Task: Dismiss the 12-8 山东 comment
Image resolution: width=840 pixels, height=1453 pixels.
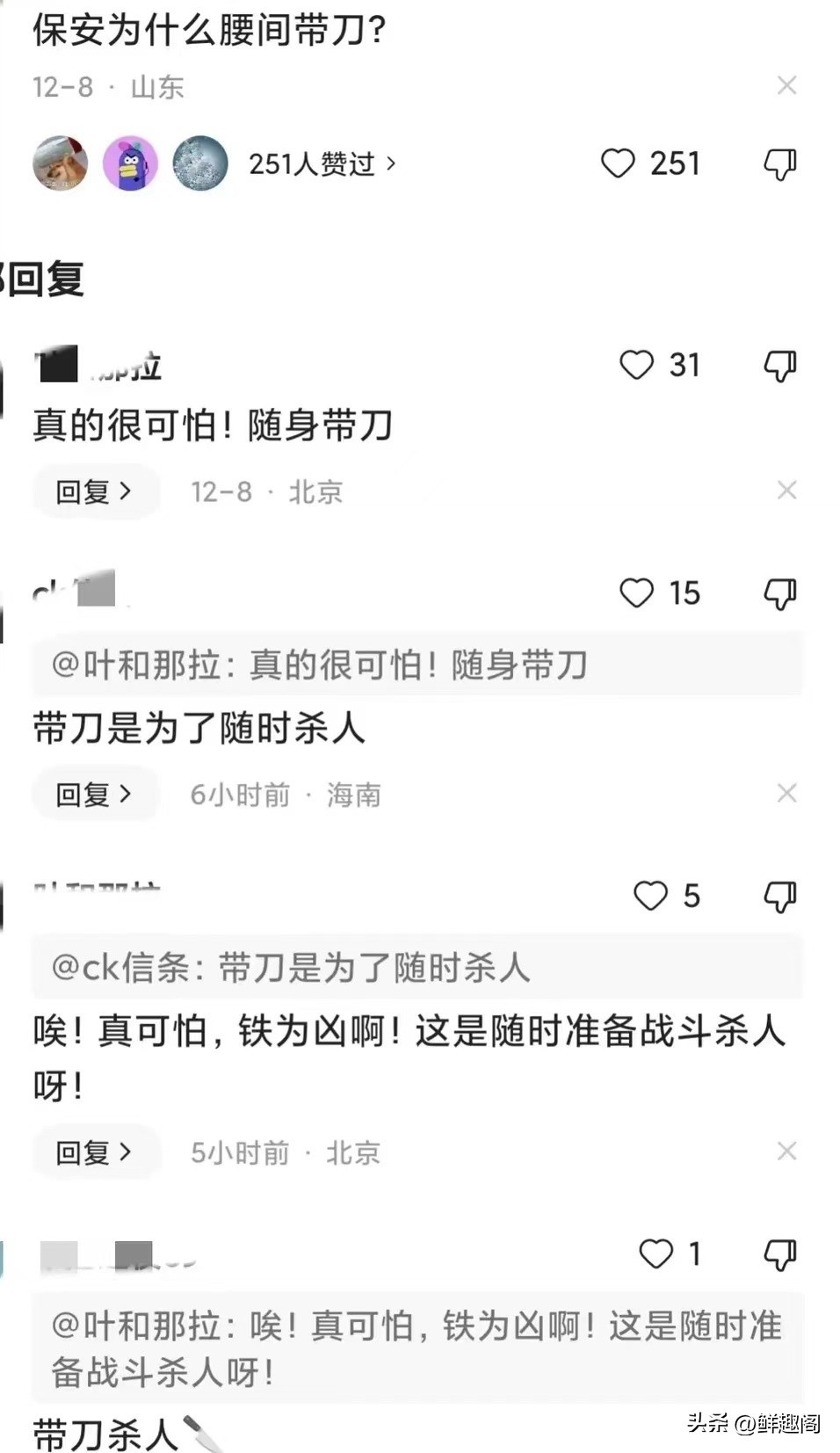Action: tap(786, 85)
